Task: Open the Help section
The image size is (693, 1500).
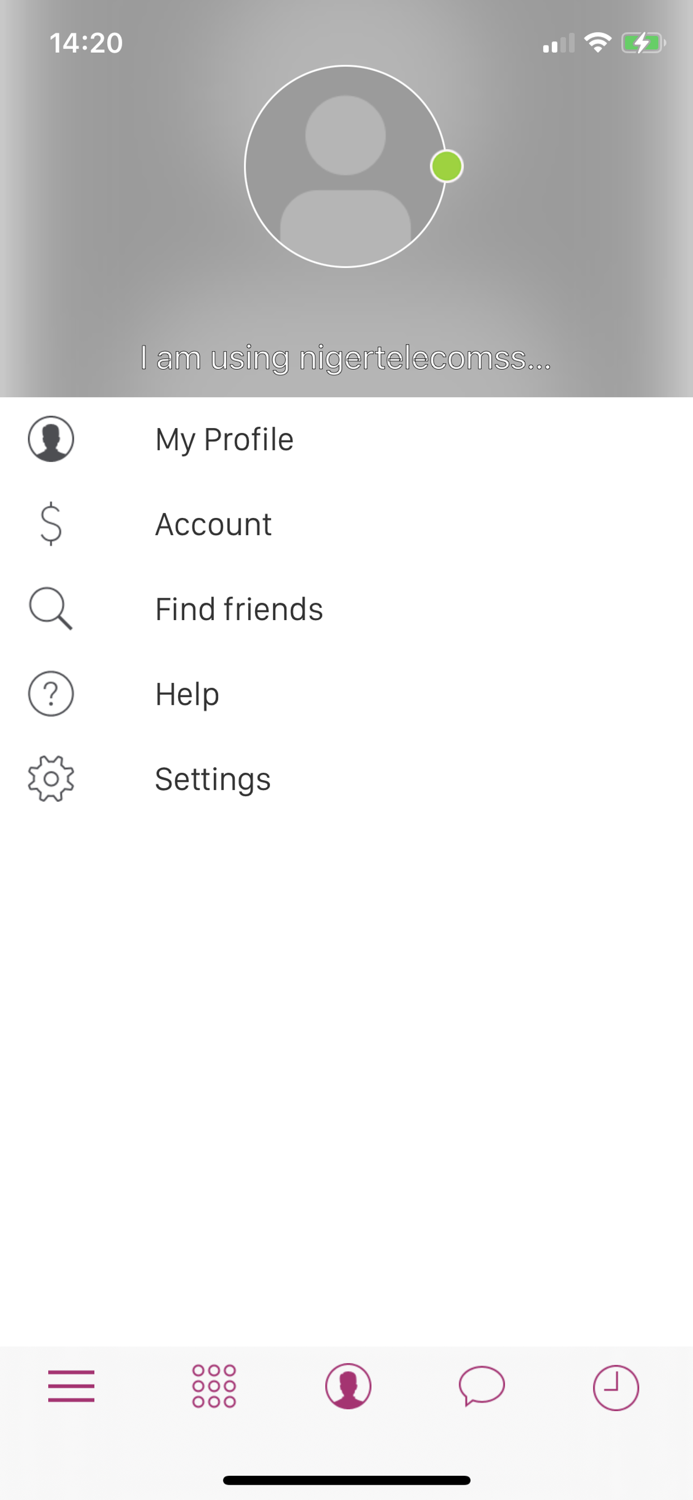Action: 346,694
